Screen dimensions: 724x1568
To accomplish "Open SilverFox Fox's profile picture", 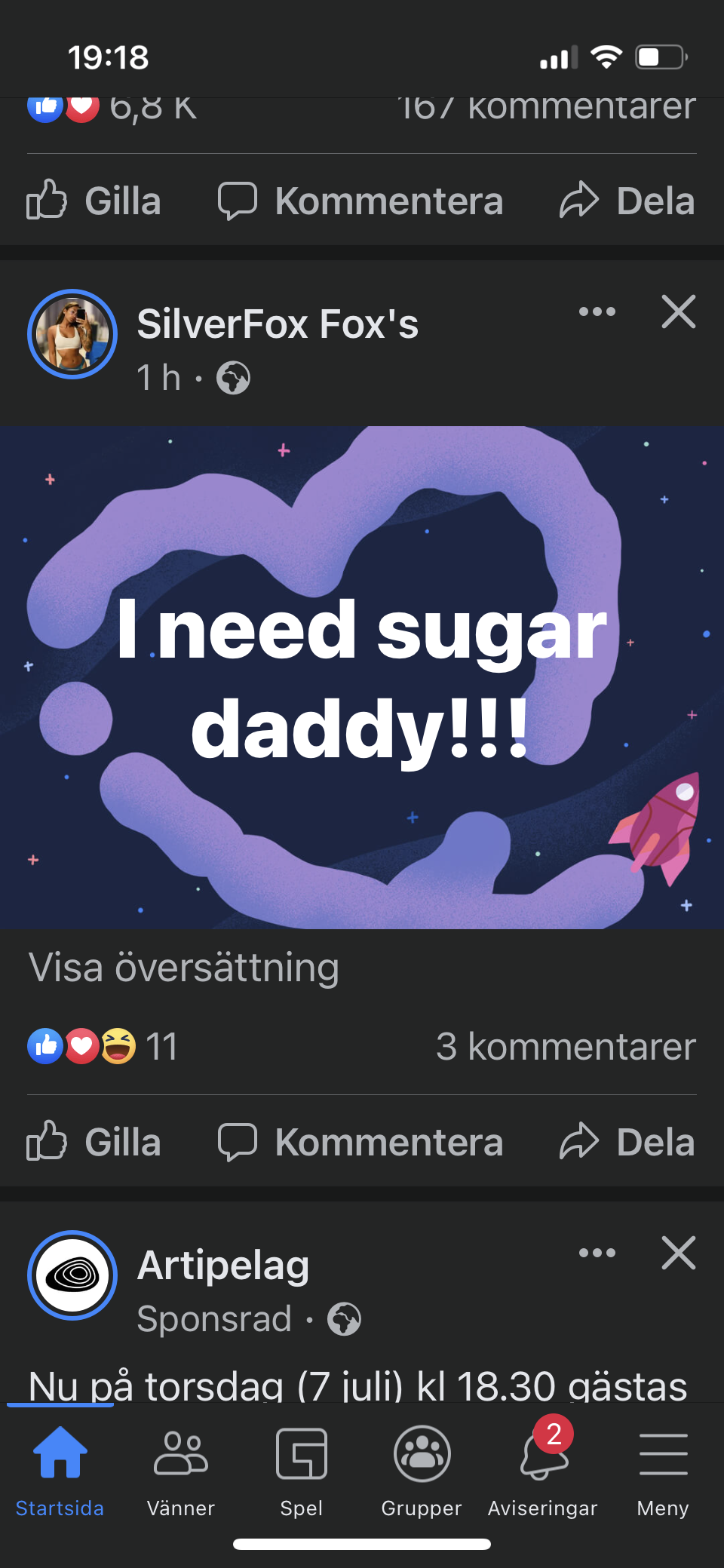I will [x=72, y=334].
